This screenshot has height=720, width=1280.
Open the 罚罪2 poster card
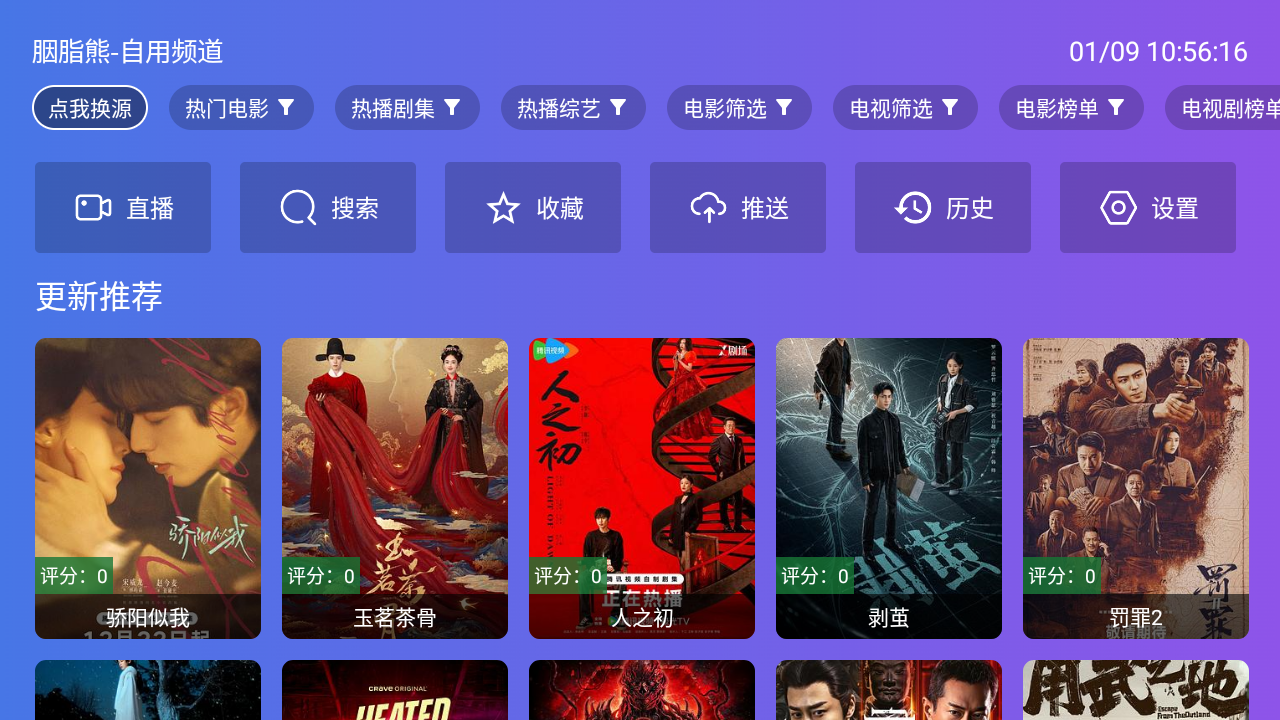[1136, 488]
